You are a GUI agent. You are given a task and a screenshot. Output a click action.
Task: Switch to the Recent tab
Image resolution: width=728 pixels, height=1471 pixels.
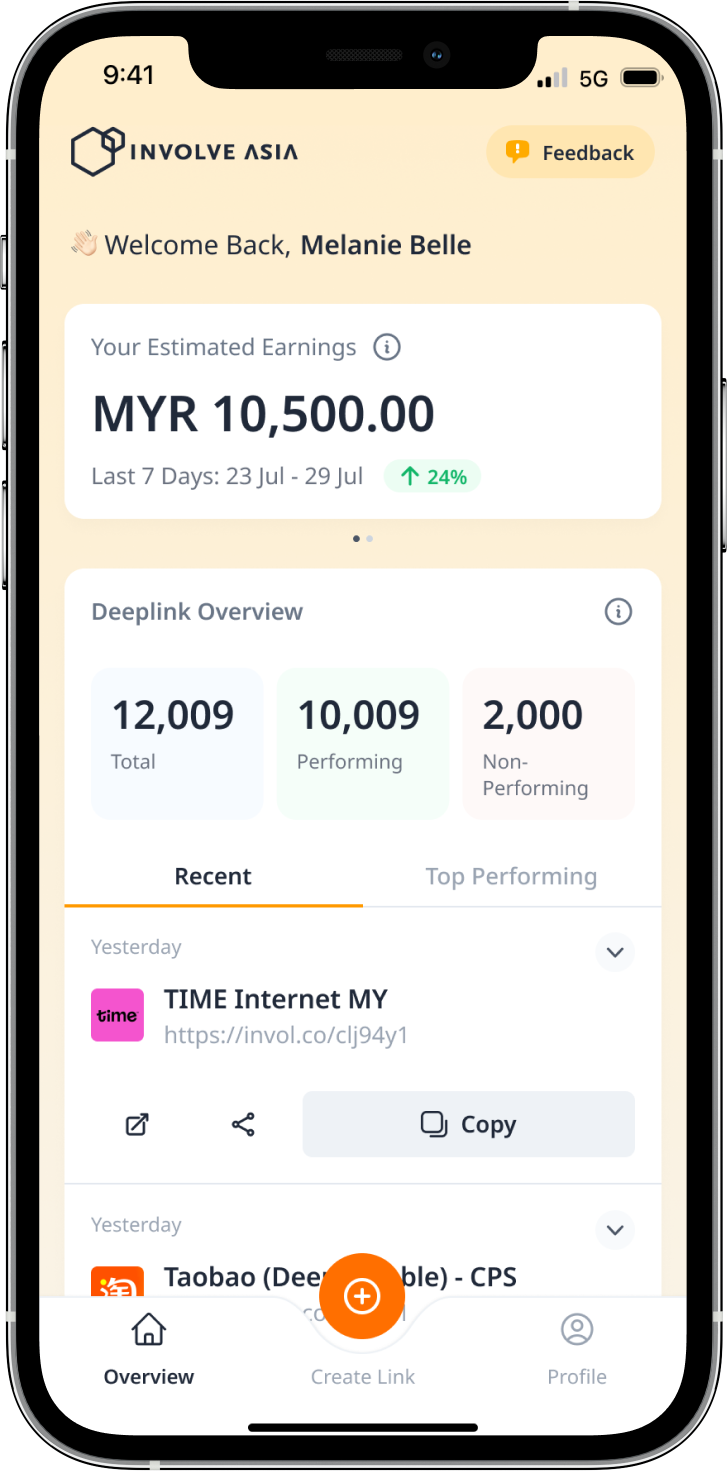[213, 877]
